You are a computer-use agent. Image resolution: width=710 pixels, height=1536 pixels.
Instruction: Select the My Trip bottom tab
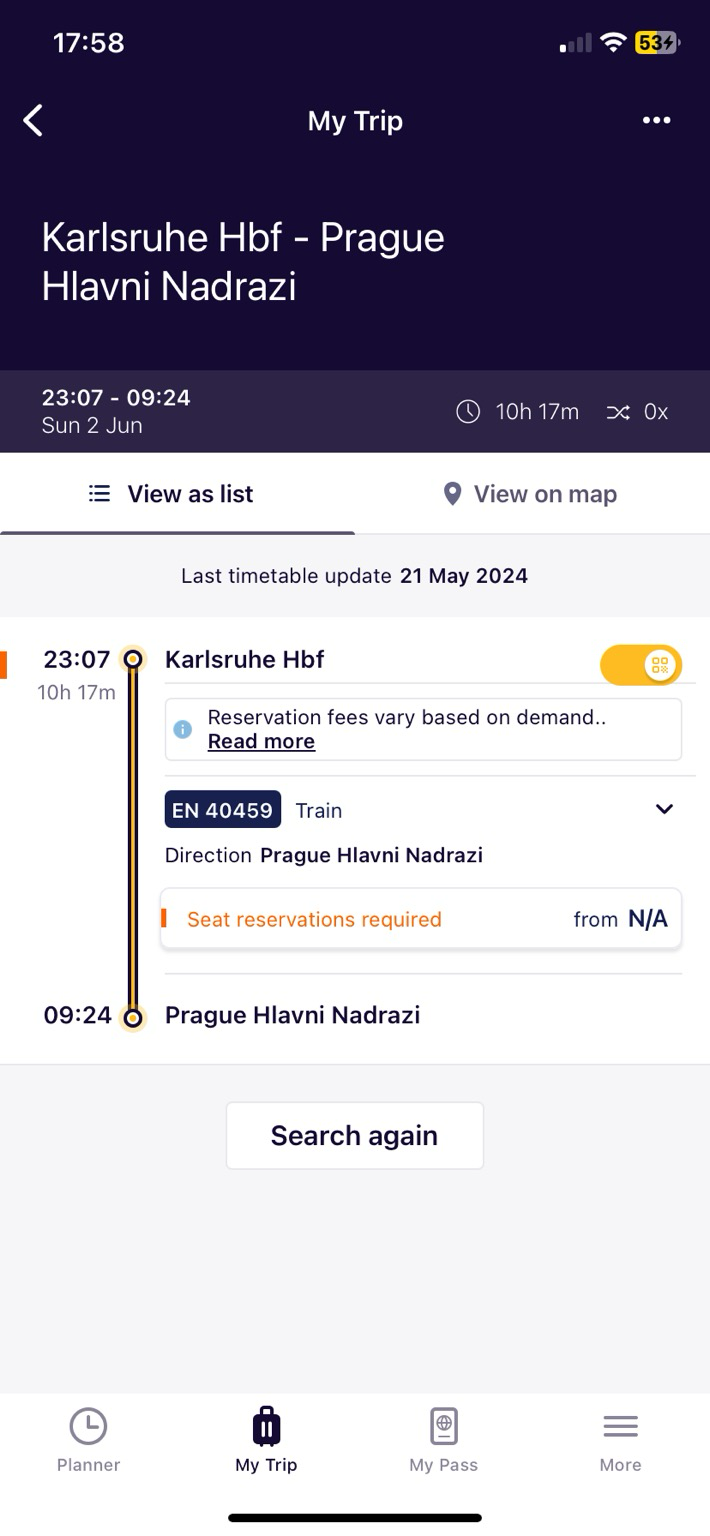coord(266,1441)
